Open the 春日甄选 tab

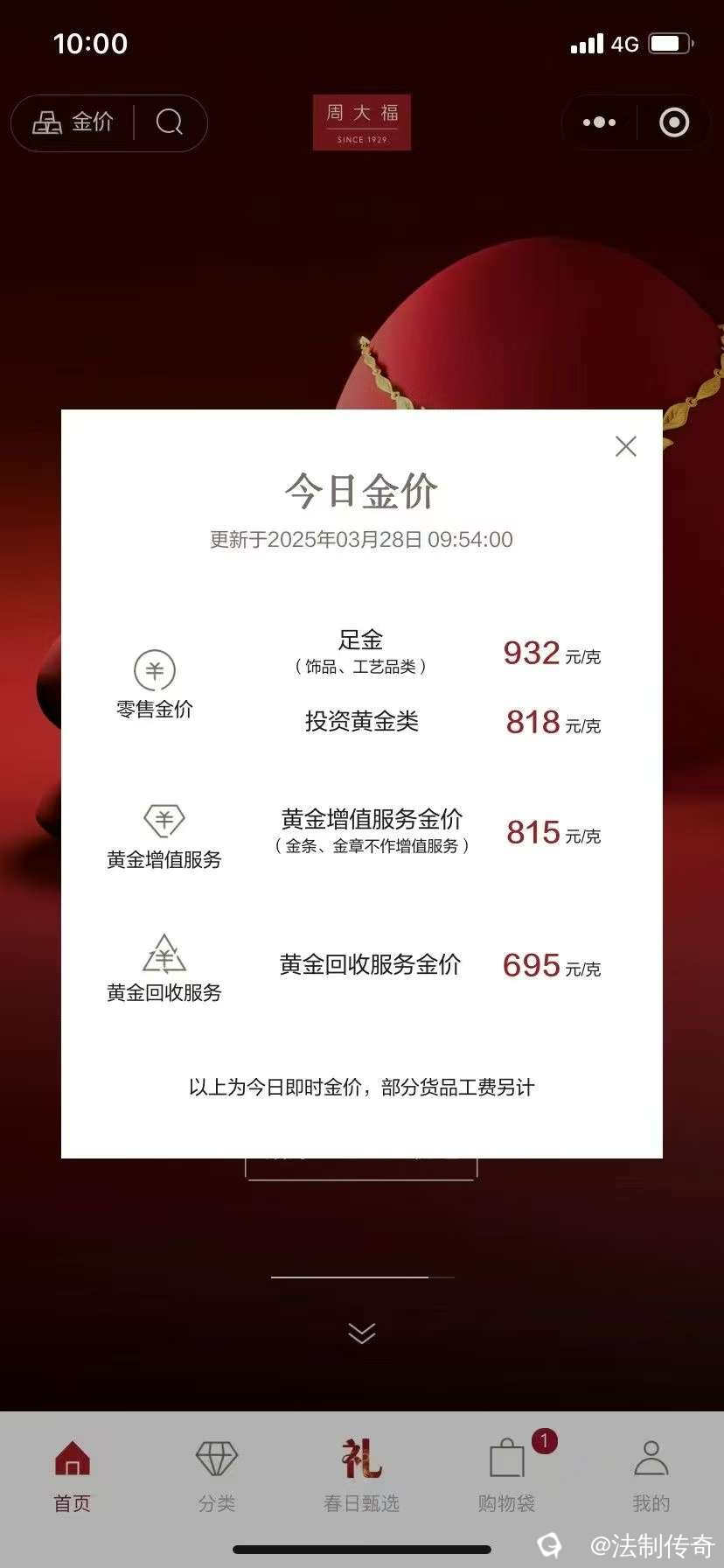point(361,1475)
